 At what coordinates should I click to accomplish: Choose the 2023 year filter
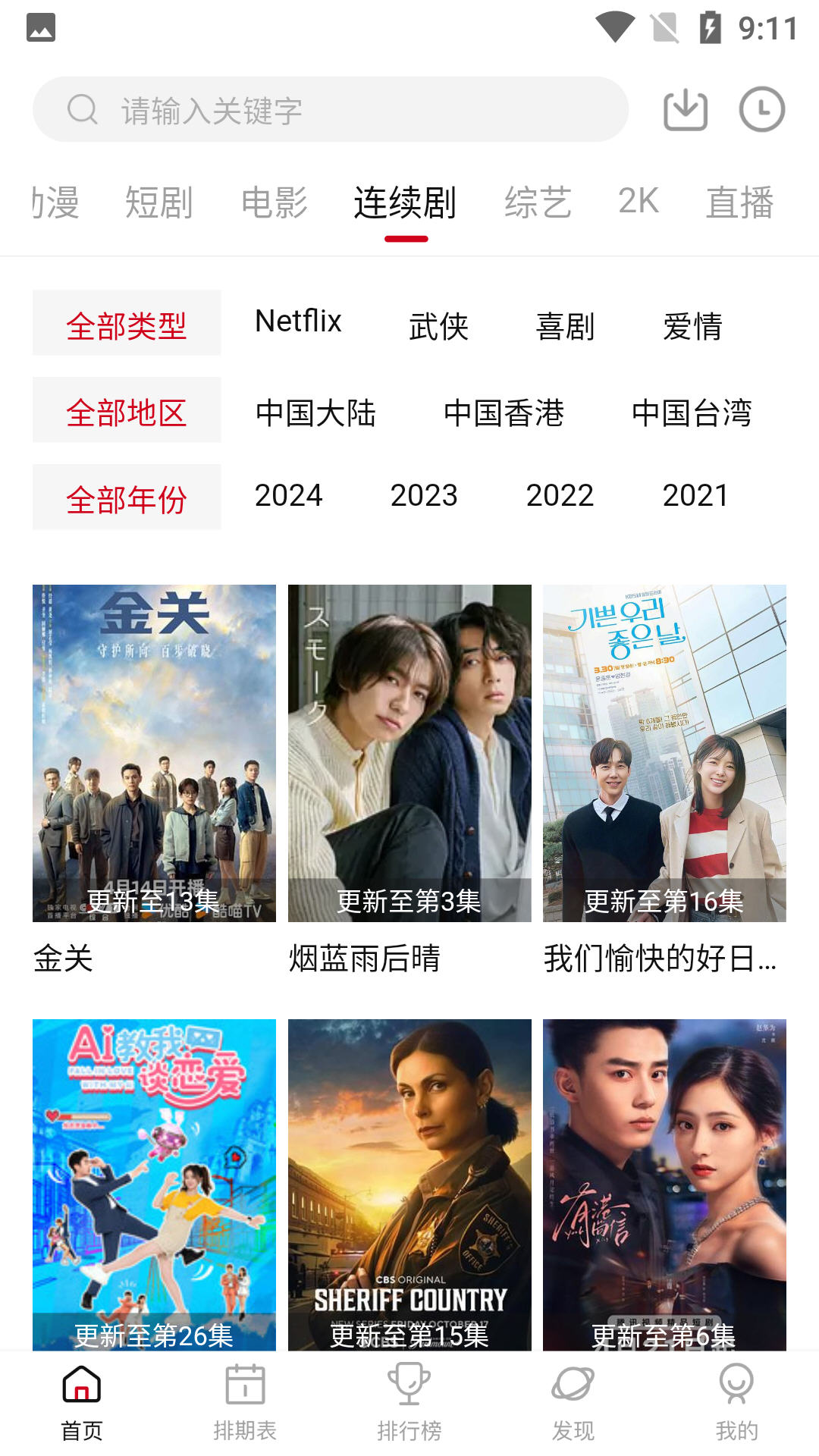(x=424, y=496)
